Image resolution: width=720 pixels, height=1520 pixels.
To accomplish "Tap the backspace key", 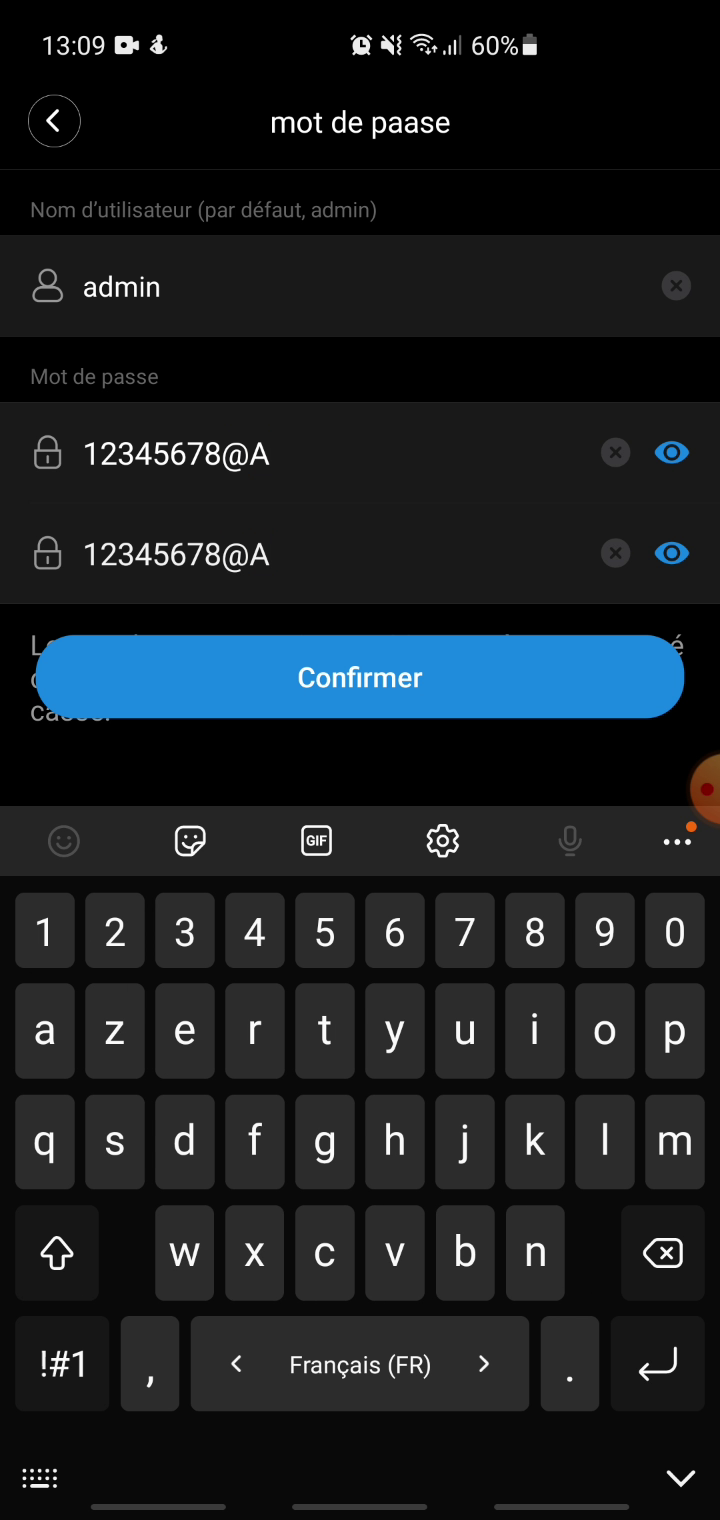I will pos(662,1253).
